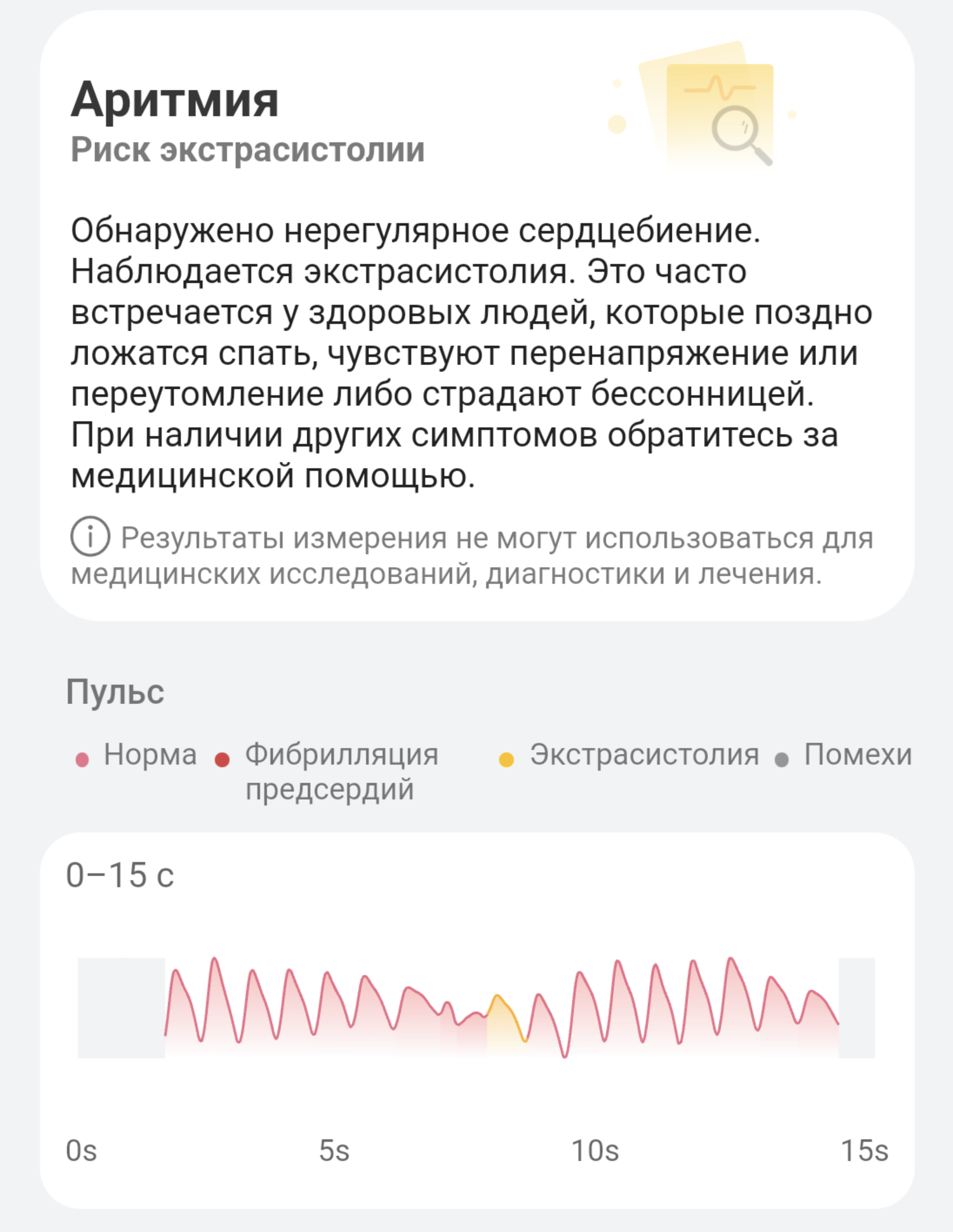This screenshot has height=1232, width=953.
Task: Open the Аритмия result card
Action: (x=476, y=316)
